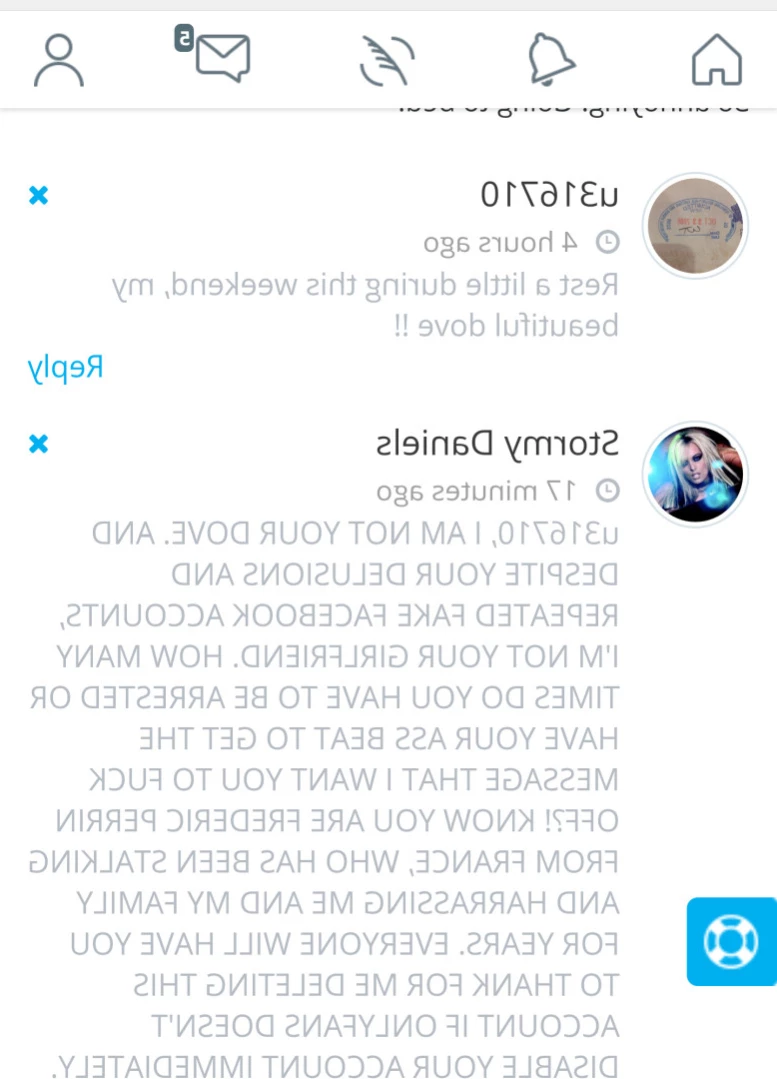
Task: Delete u316710's comment with the x
Action: pos(38,195)
